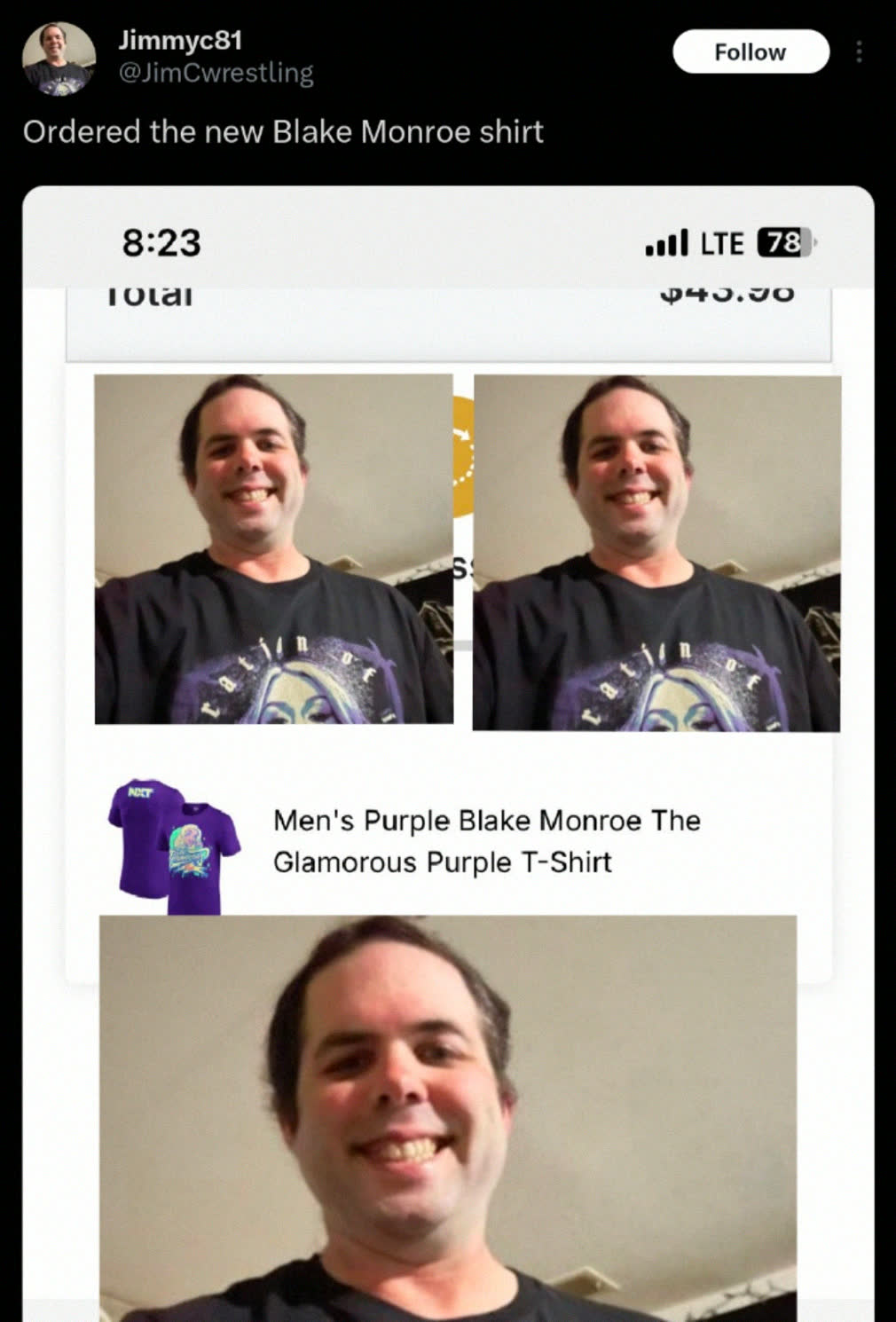Open the @JimCwrestling profile handle
The image size is (896, 1322).
(216, 73)
